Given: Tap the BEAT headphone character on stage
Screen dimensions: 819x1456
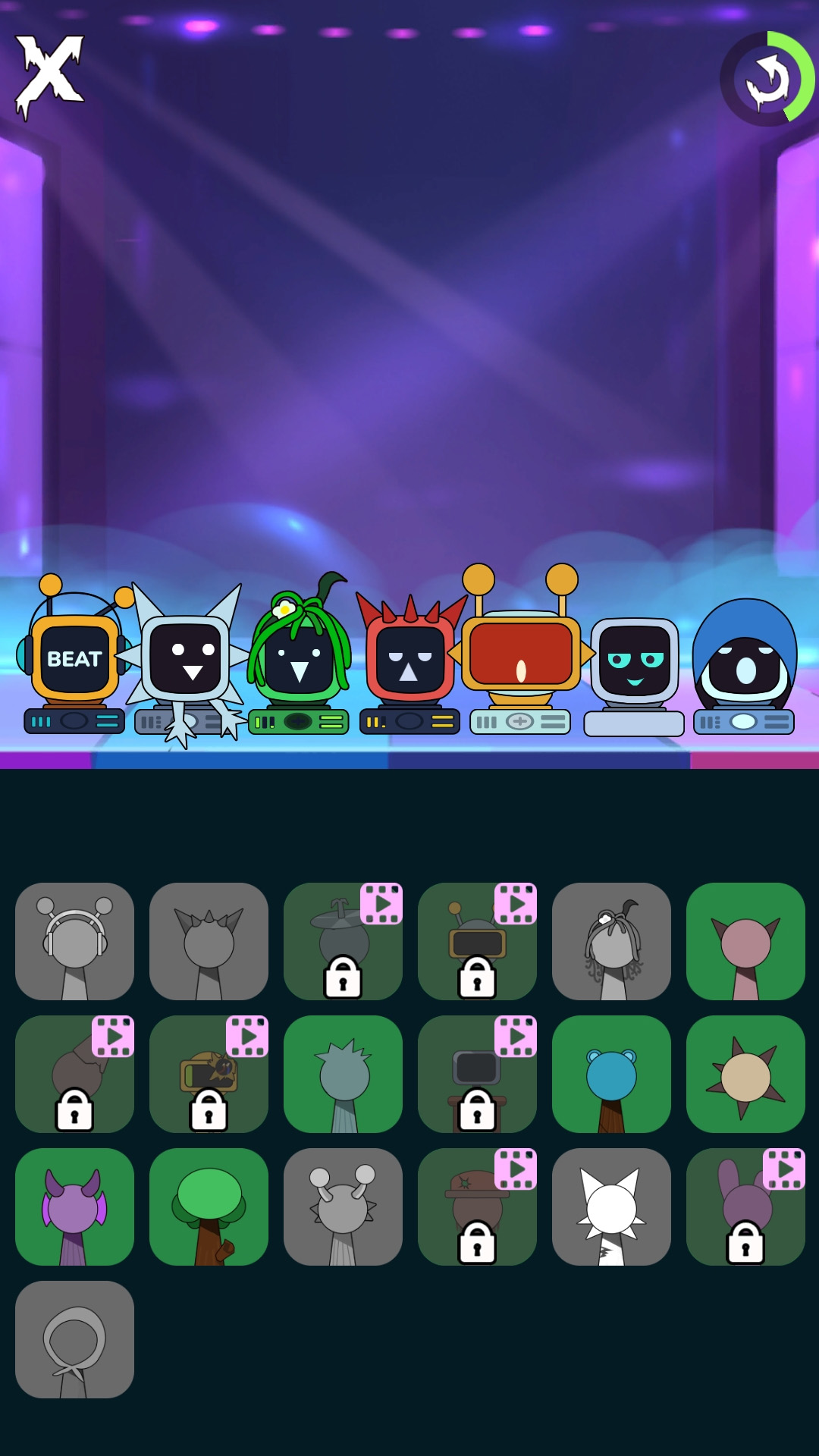Looking at the screenshot, I should 74,656.
